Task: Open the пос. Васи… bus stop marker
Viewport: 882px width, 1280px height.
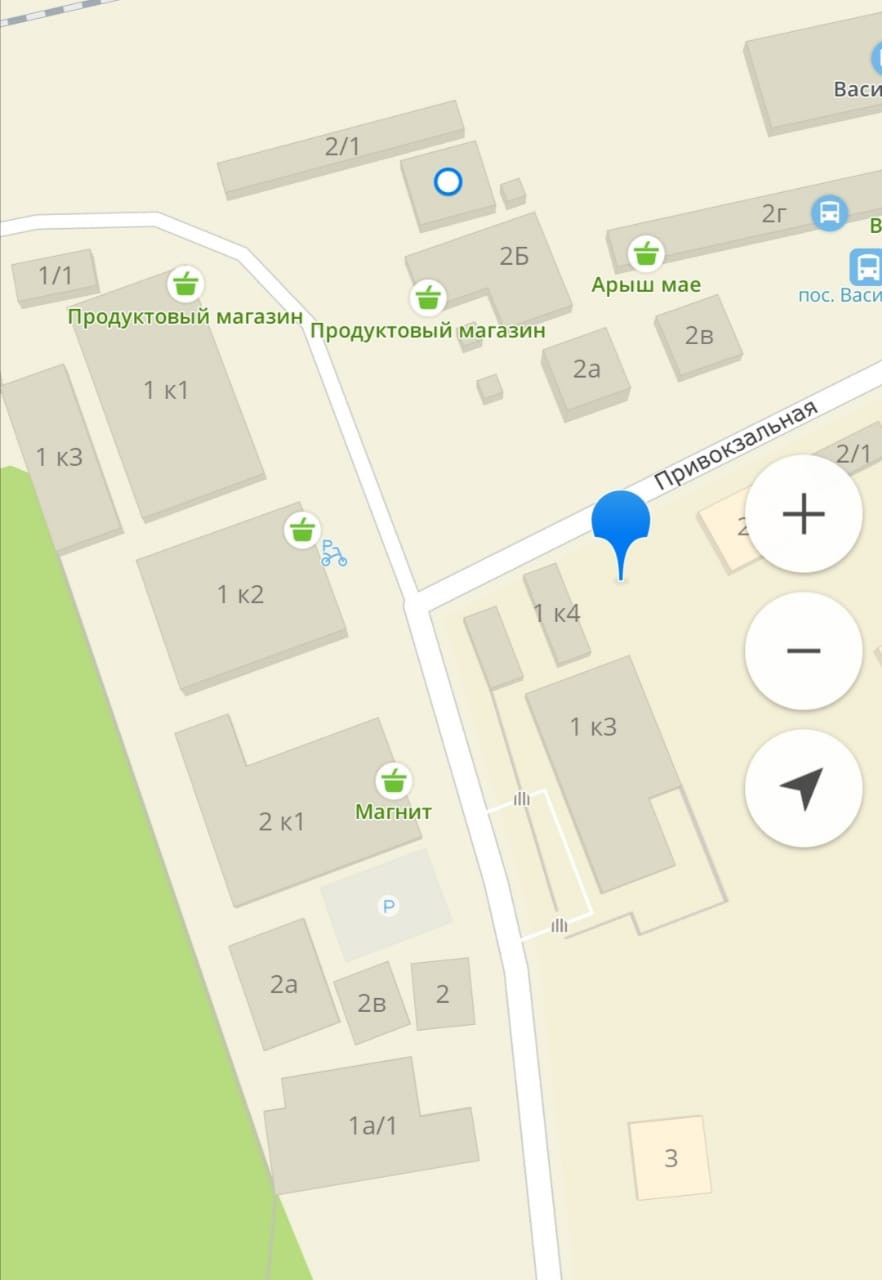Action: point(866,267)
